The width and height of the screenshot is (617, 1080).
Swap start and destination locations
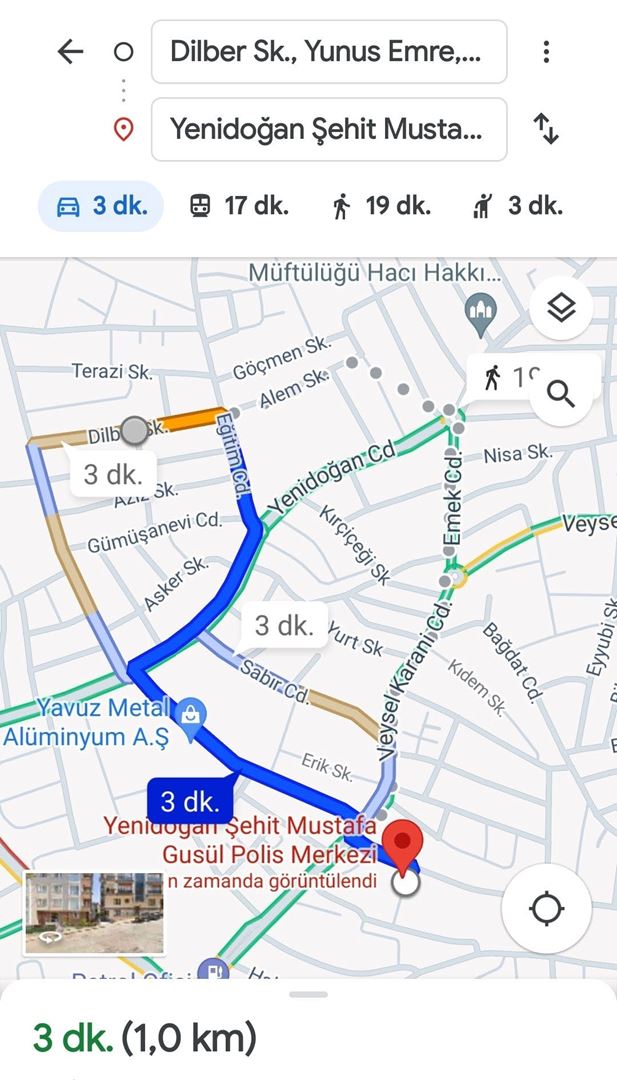546,129
